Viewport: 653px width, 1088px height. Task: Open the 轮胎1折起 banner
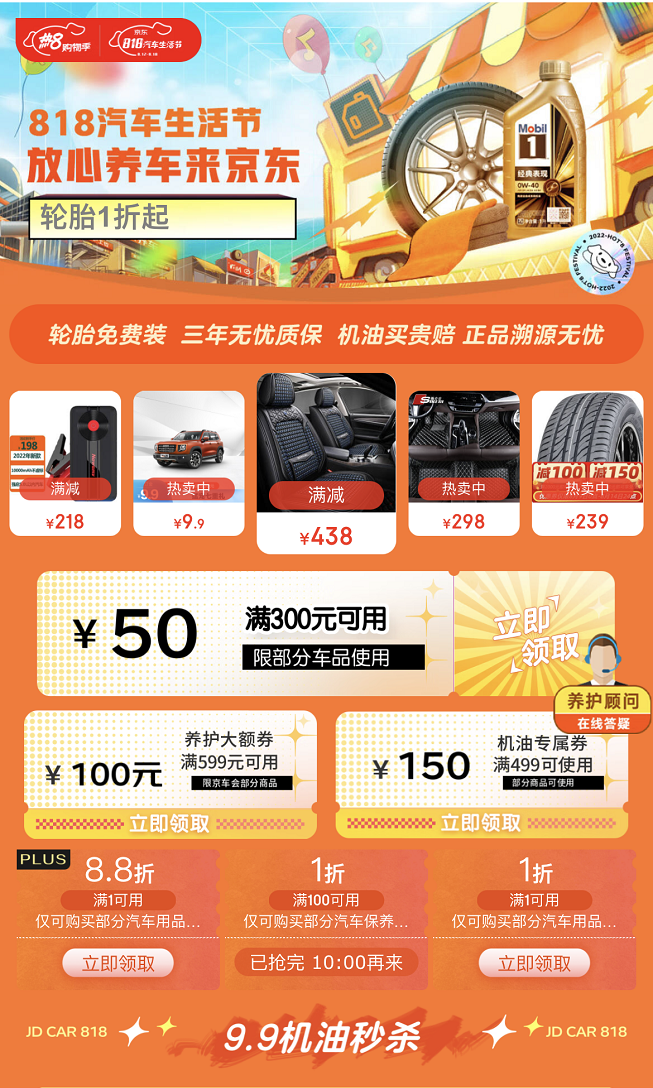(x=162, y=217)
